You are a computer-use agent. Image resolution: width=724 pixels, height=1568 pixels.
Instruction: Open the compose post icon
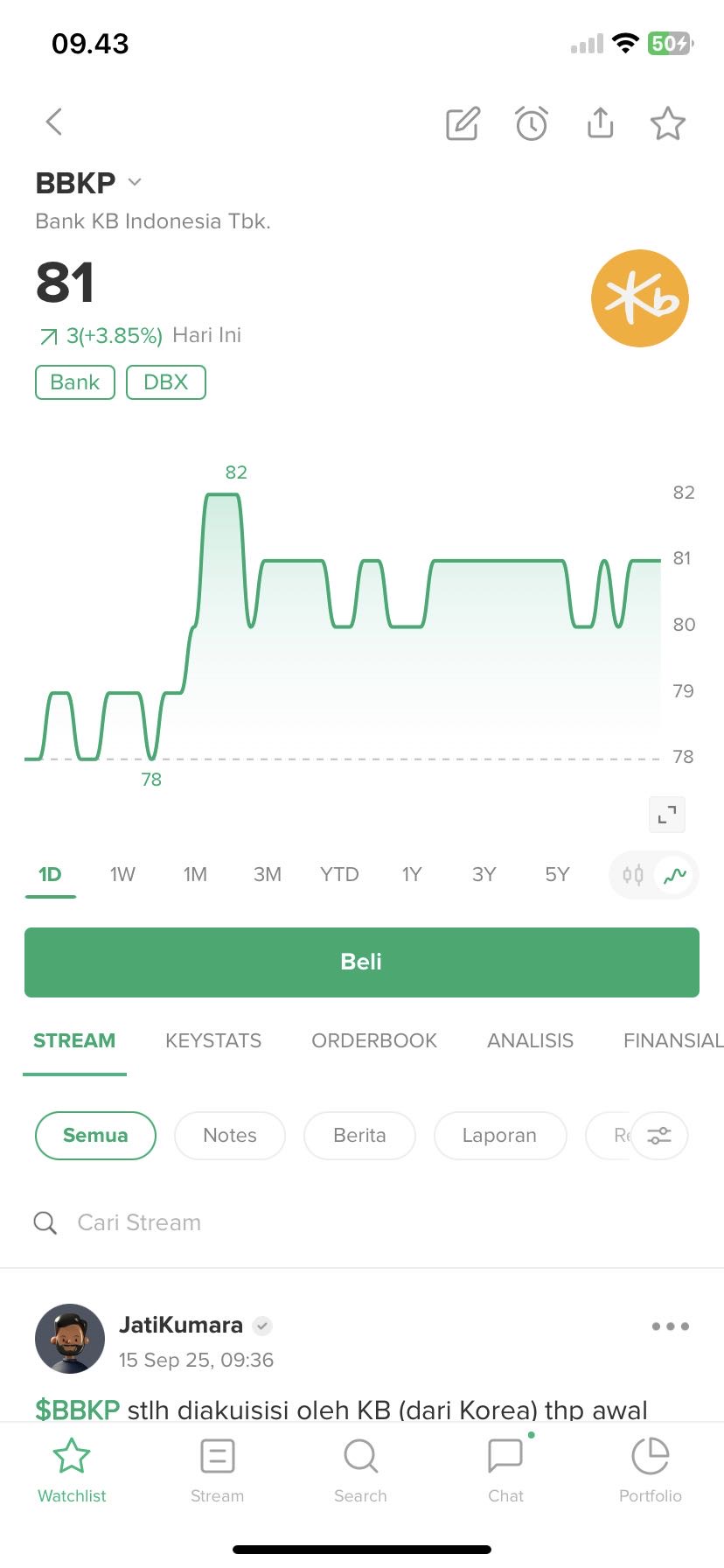pos(462,123)
